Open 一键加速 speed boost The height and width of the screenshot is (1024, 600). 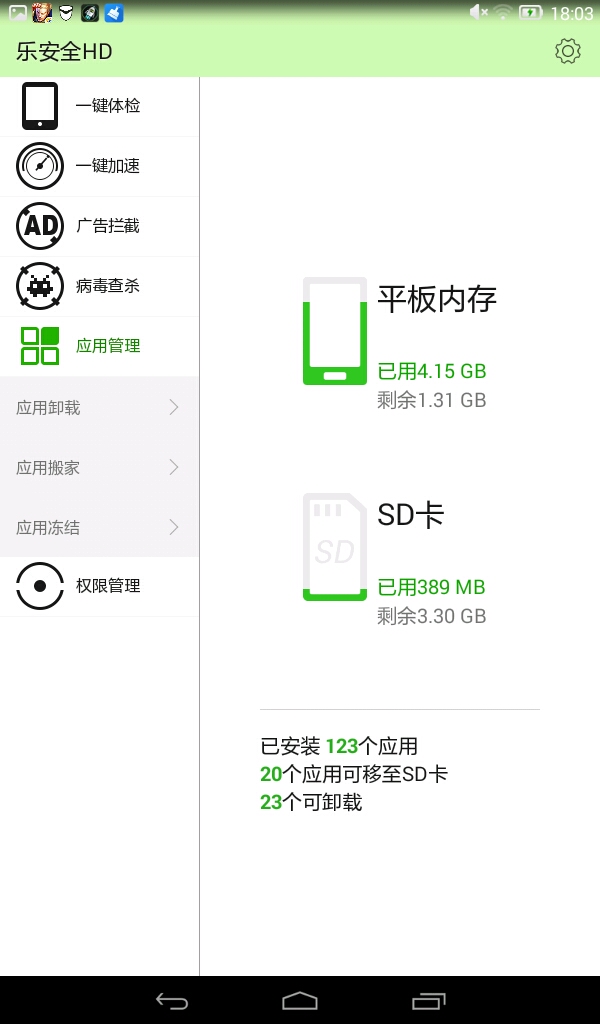coord(99,167)
